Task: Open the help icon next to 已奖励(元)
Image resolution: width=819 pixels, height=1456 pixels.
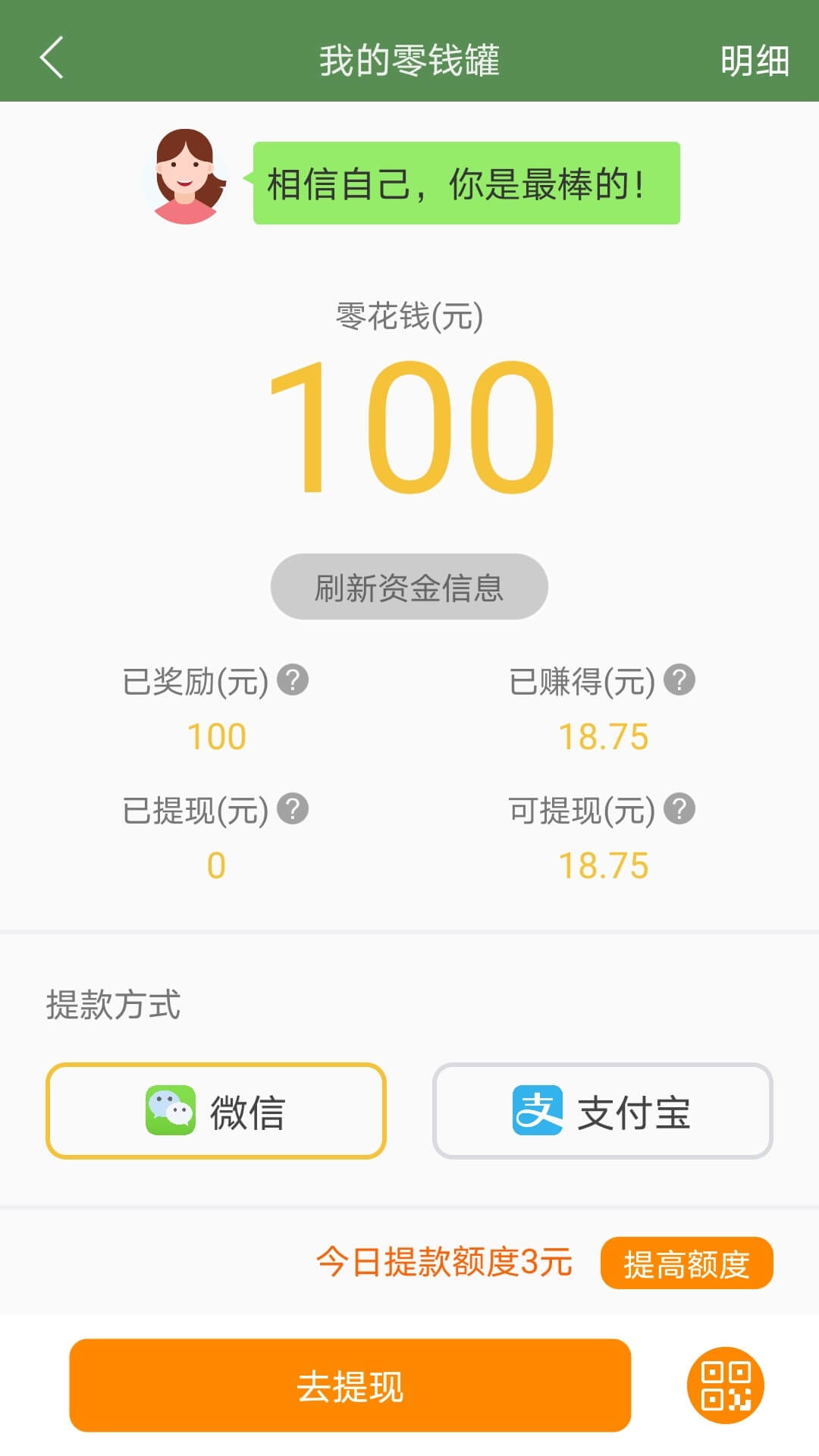Action: click(294, 681)
